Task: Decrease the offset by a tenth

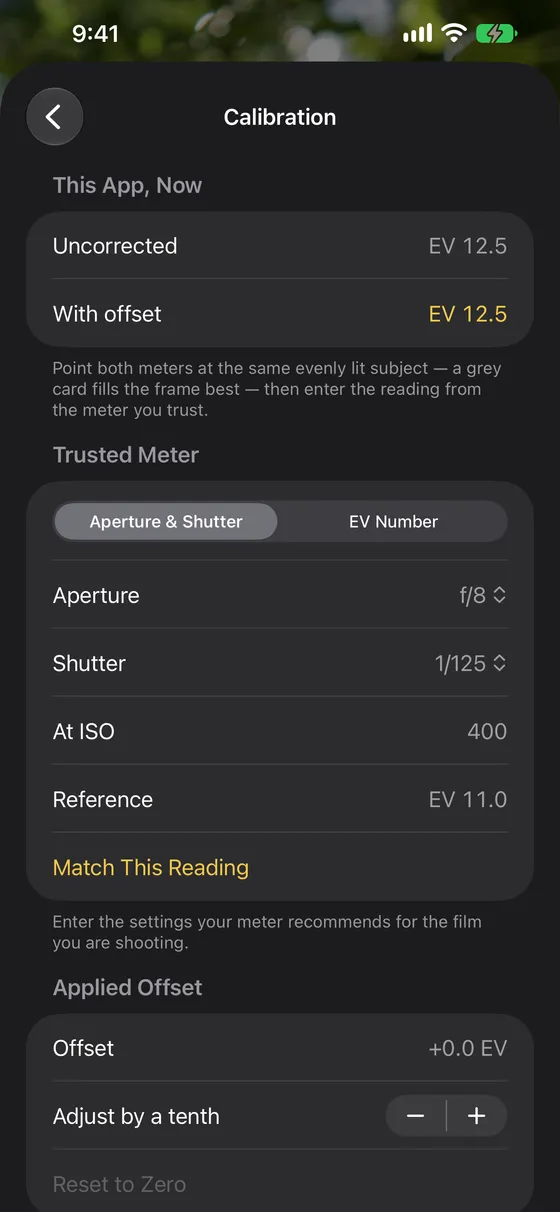Action: 416,1116
